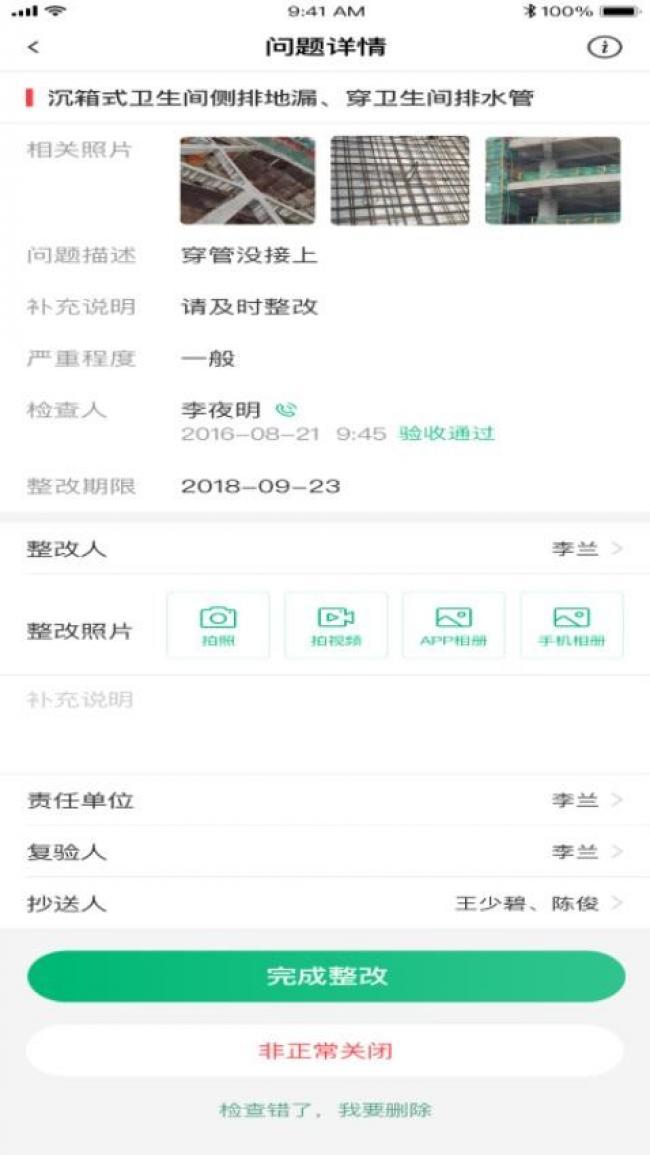Tap 拍照 to take a photo
Image resolution: width=650 pixels, height=1155 pixels.
click(x=218, y=626)
